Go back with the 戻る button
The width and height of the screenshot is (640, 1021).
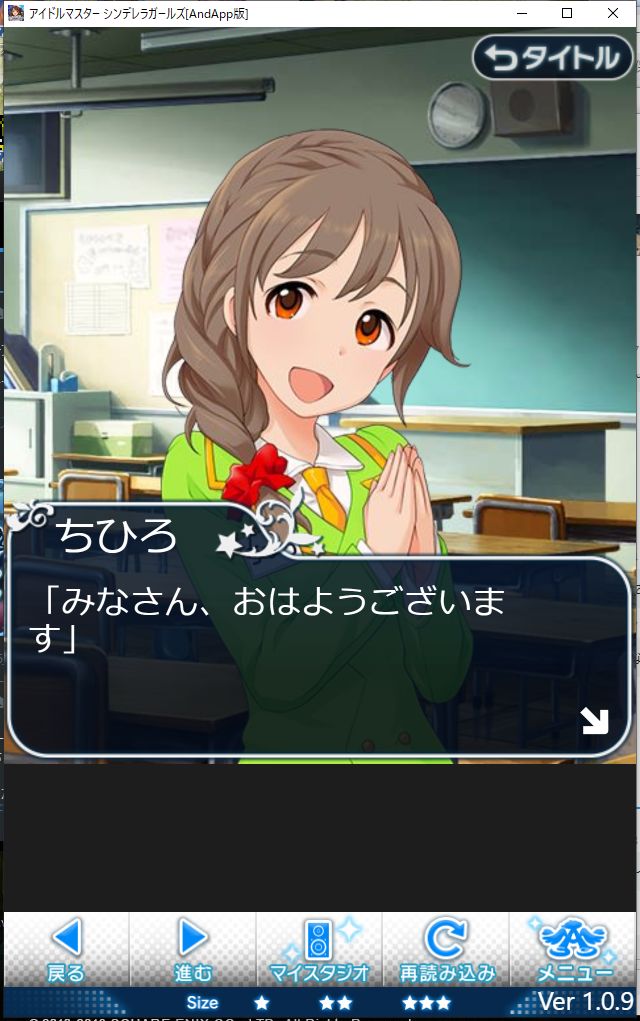(x=66, y=950)
